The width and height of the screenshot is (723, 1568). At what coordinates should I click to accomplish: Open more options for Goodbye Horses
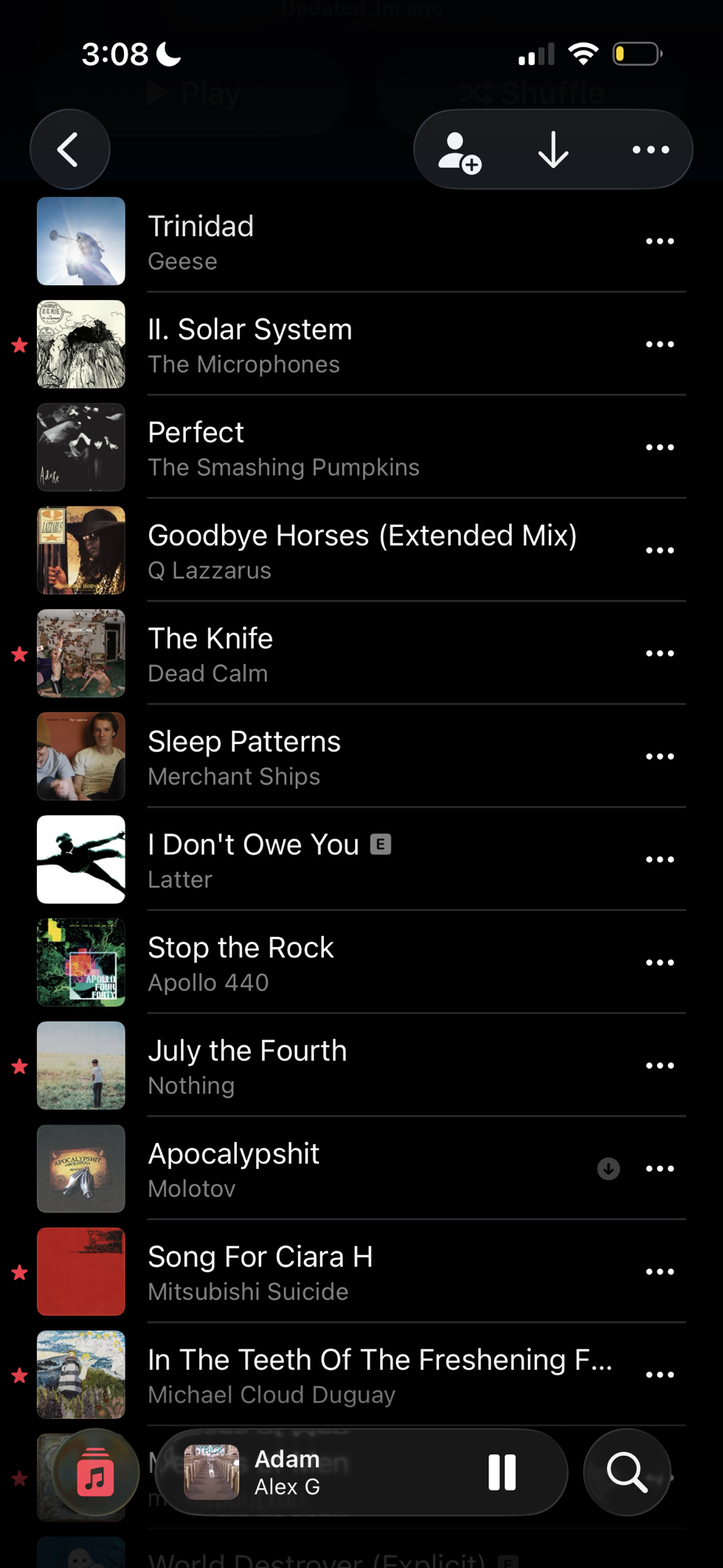[x=659, y=550]
